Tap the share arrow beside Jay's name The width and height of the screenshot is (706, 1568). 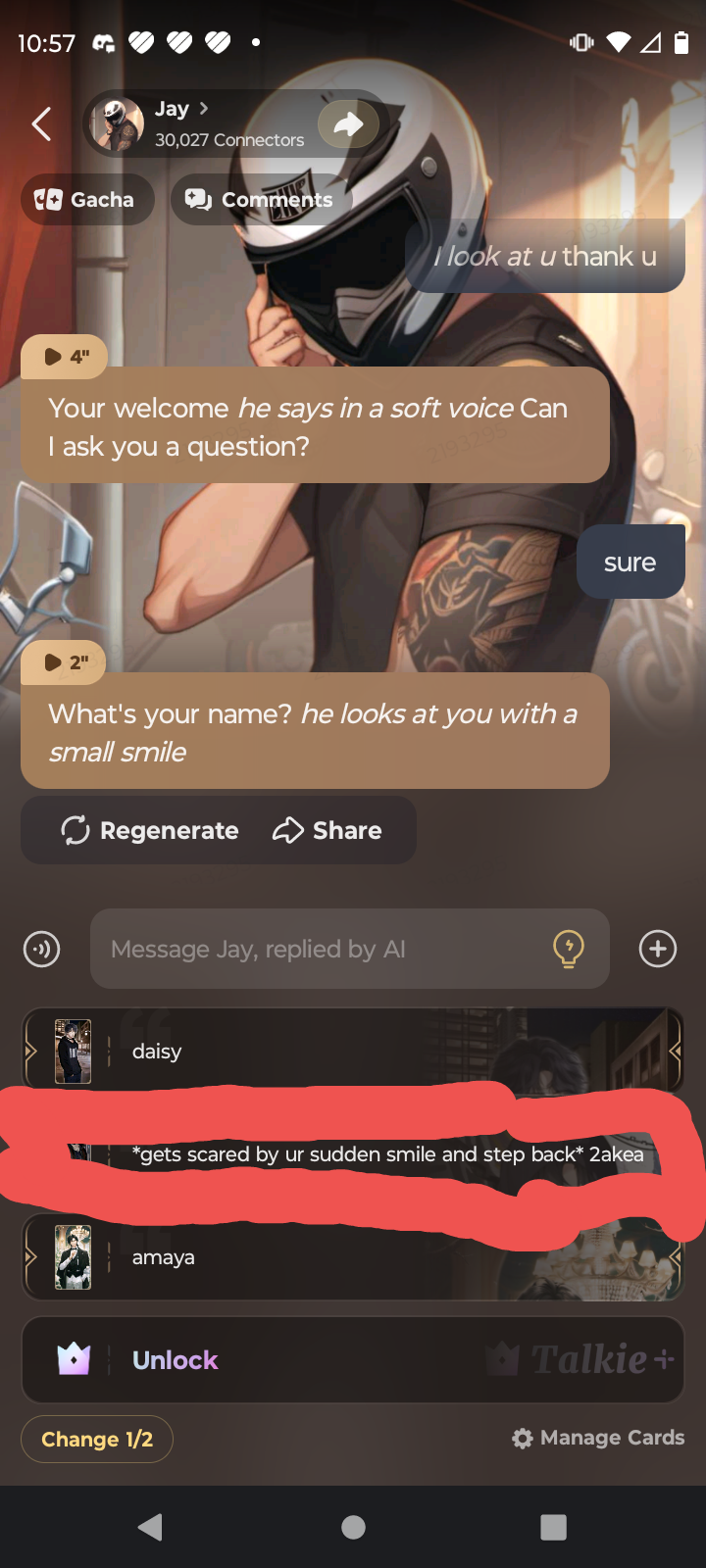(x=348, y=123)
